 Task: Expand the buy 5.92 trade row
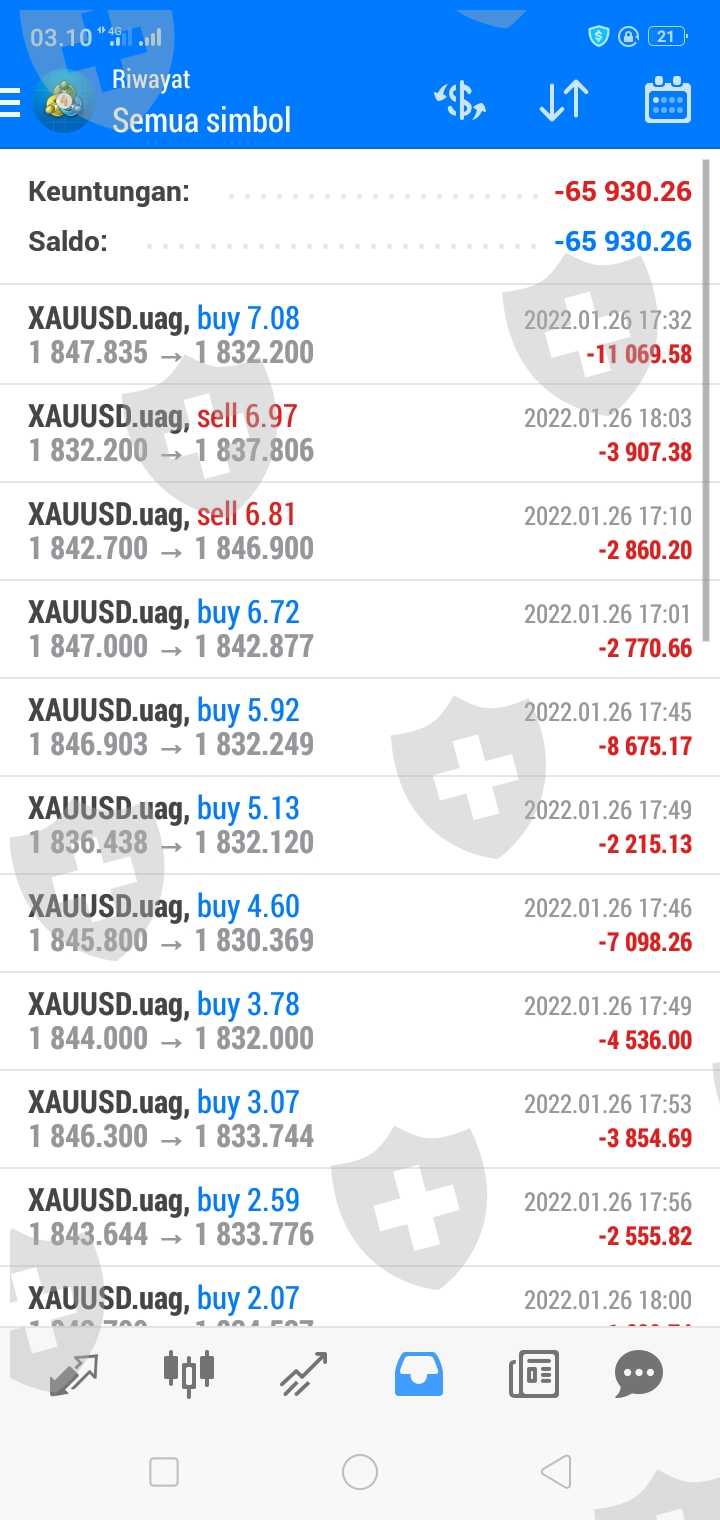click(x=360, y=727)
